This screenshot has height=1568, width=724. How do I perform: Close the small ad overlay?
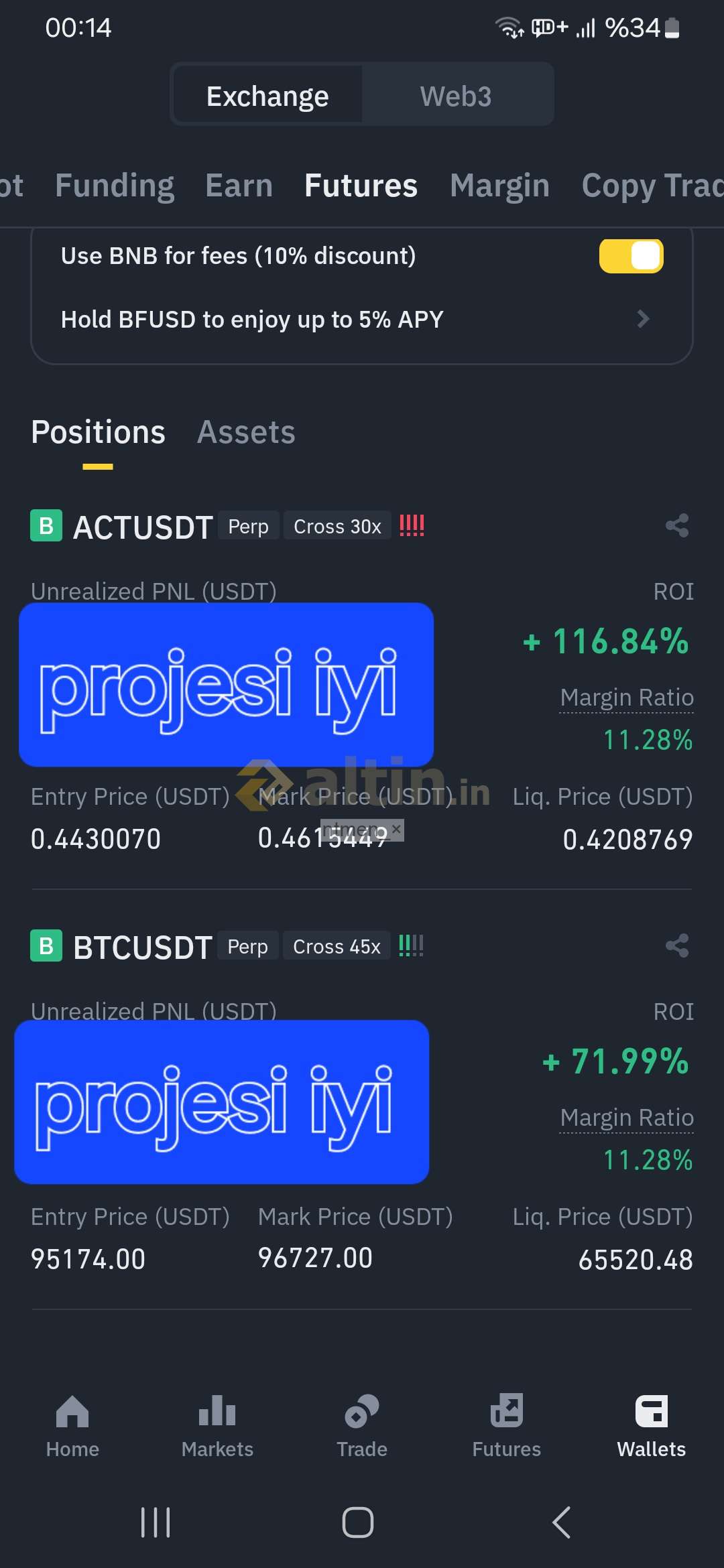[x=396, y=830]
